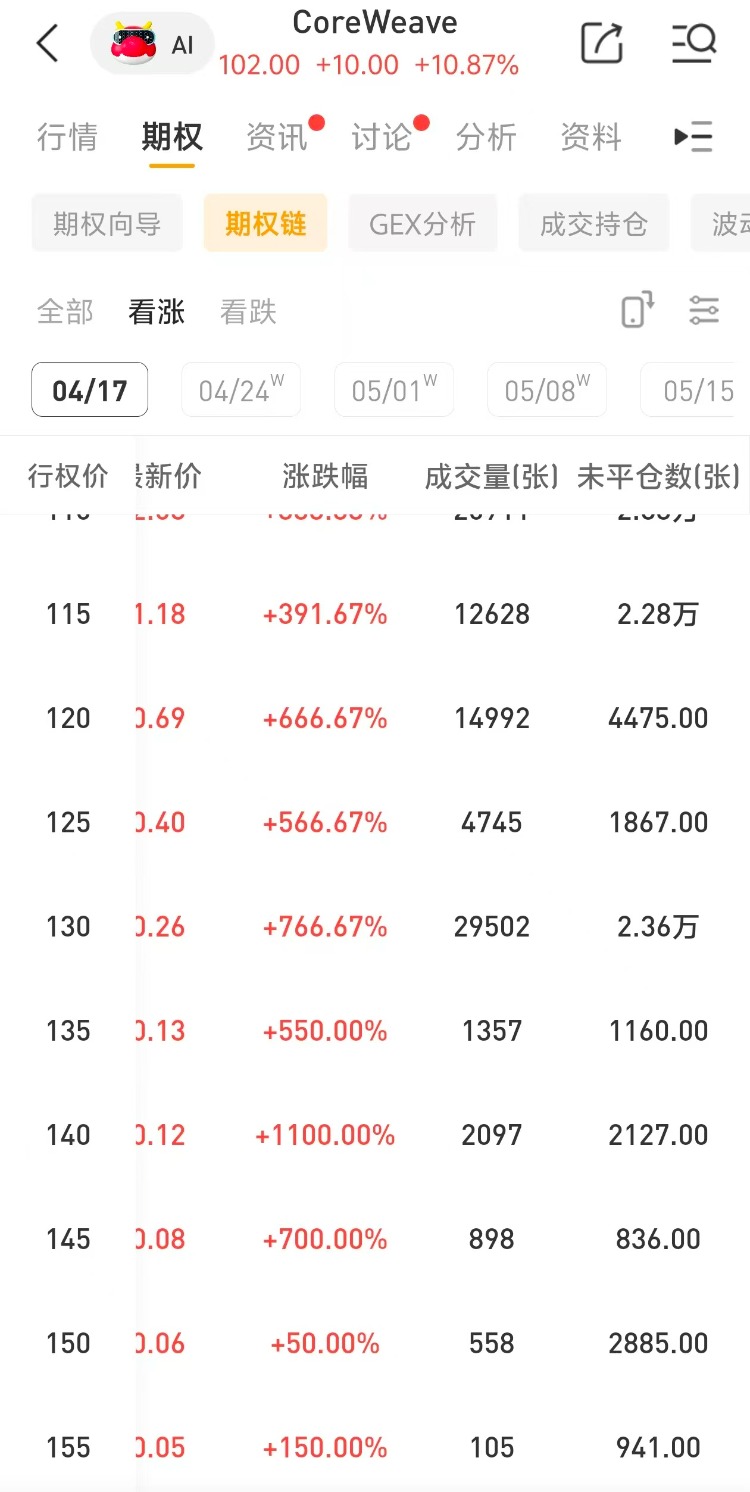Switch to the 分析 tab
Viewport: 750px width, 1492px height.
(x=486, y=137)
